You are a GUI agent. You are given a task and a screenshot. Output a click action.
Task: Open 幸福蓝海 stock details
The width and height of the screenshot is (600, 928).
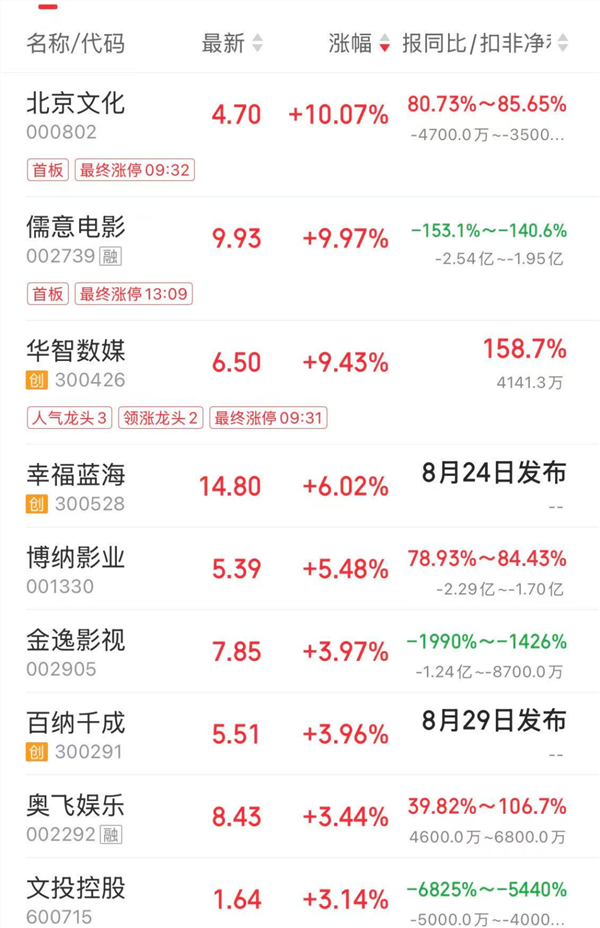[x=300, y=486]
